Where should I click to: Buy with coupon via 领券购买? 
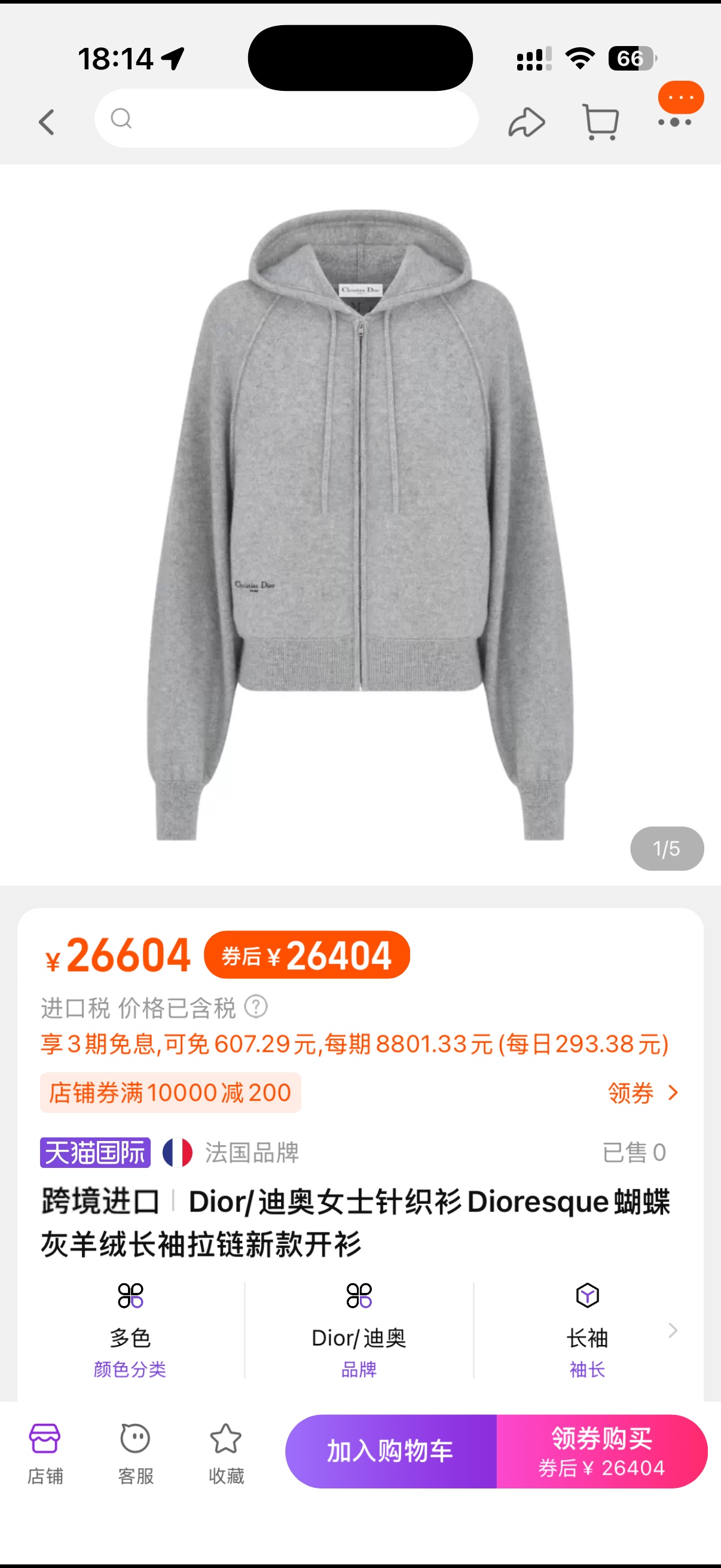601,1451
